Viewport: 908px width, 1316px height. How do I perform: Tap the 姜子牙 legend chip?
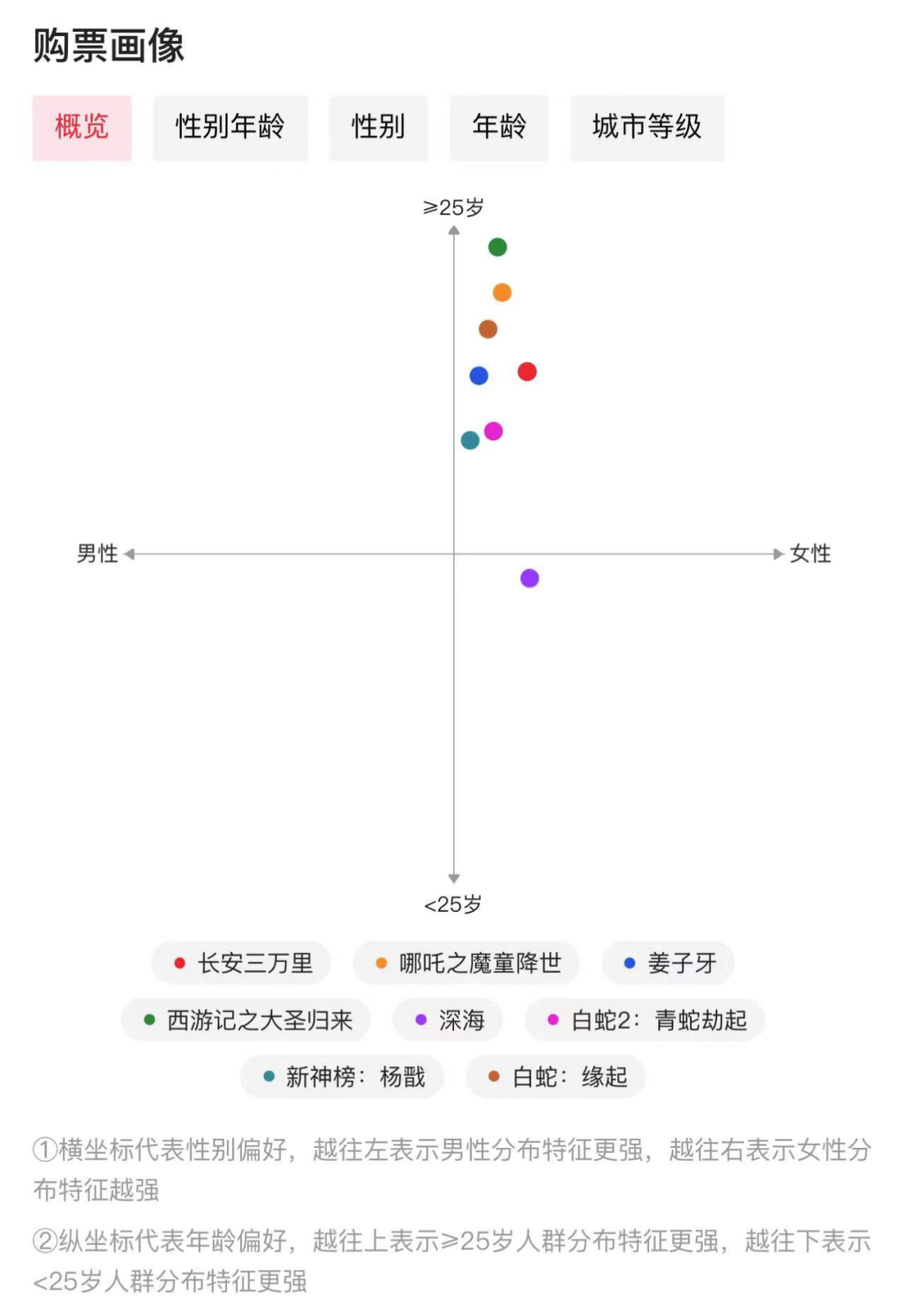(668, 963)
